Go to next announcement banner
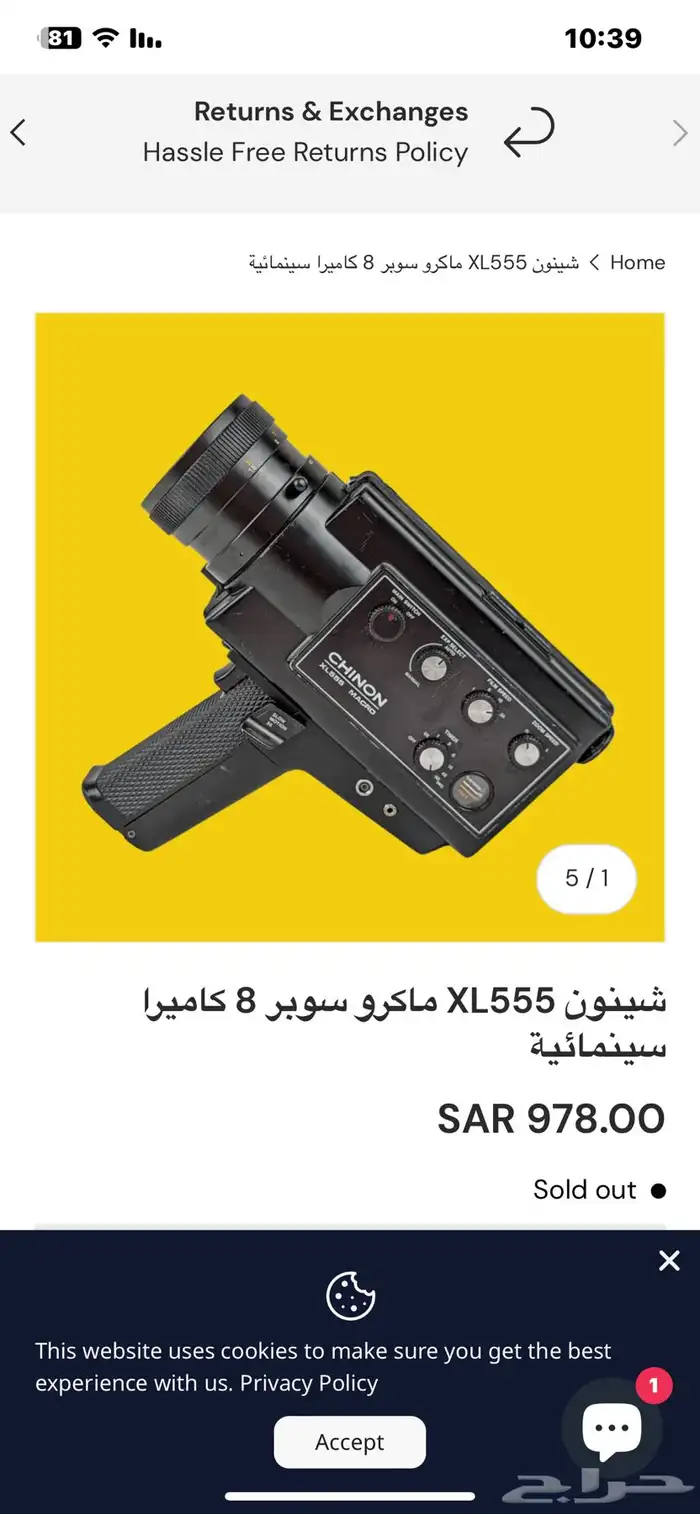Viewport: 700px width, 1514px height. [x=680, y=133]
